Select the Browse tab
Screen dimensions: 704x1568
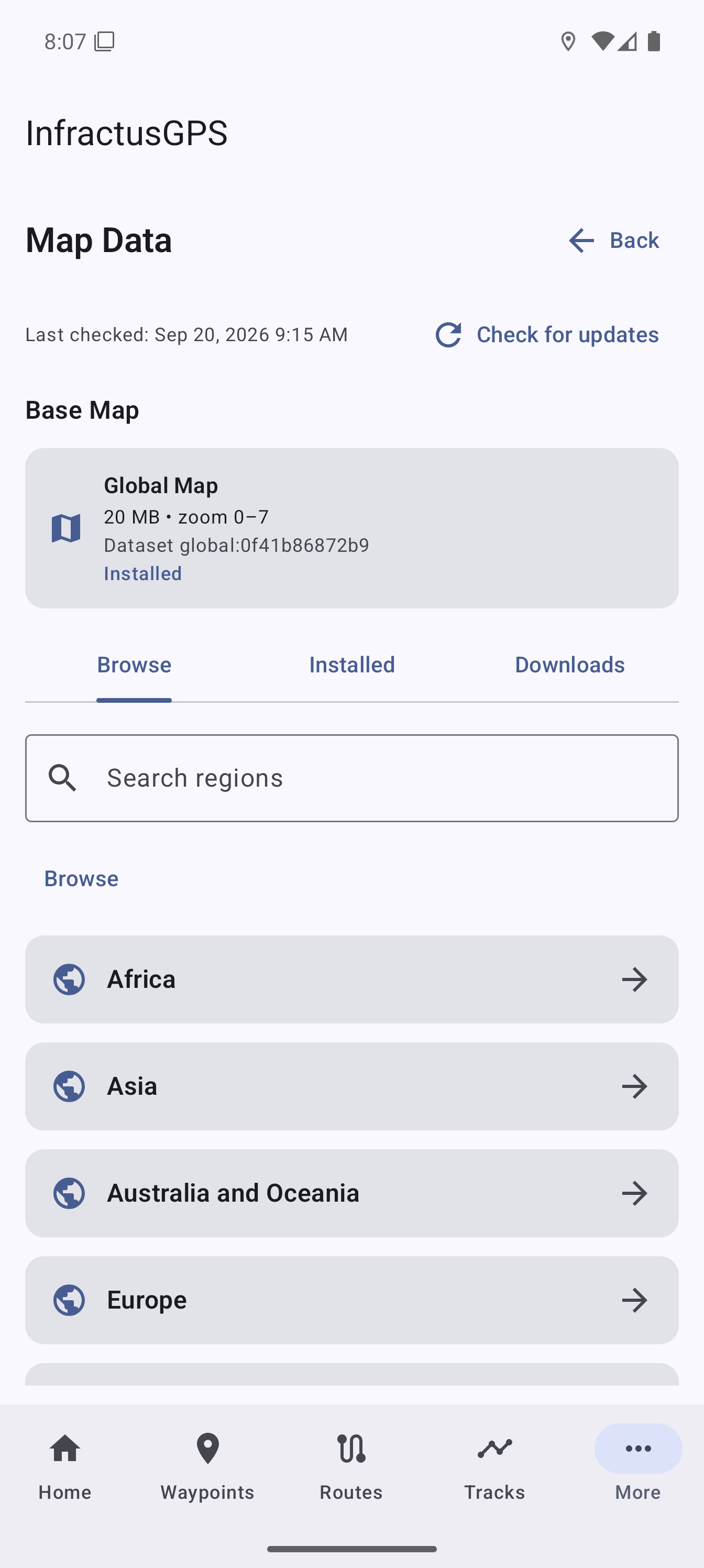point(134,665)
